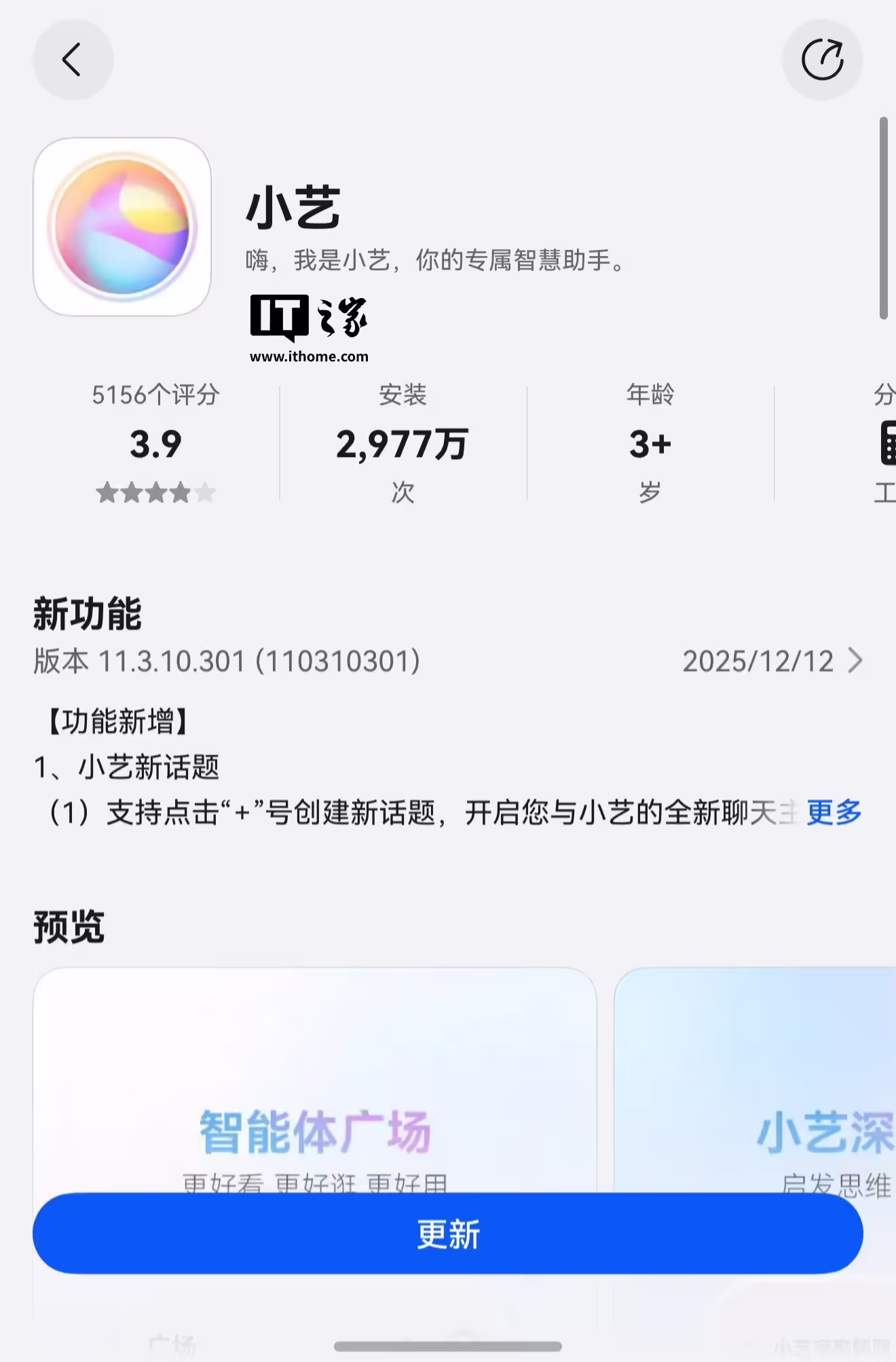Expand the update notes with 更多
Screen dimensions: 896x1362
[x=834, y=812]
